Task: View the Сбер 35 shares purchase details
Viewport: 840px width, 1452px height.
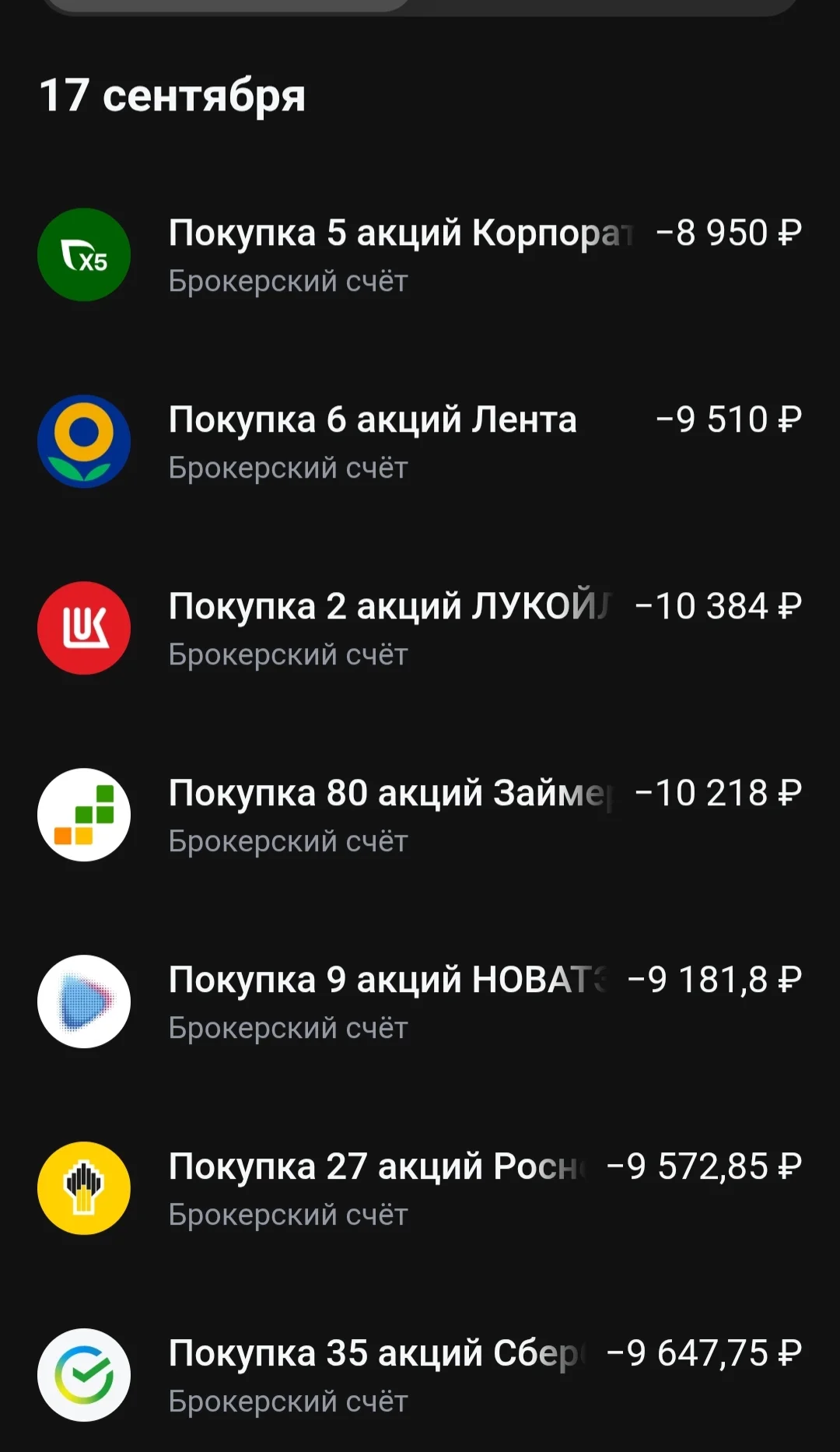Action: click(420, 1376)
